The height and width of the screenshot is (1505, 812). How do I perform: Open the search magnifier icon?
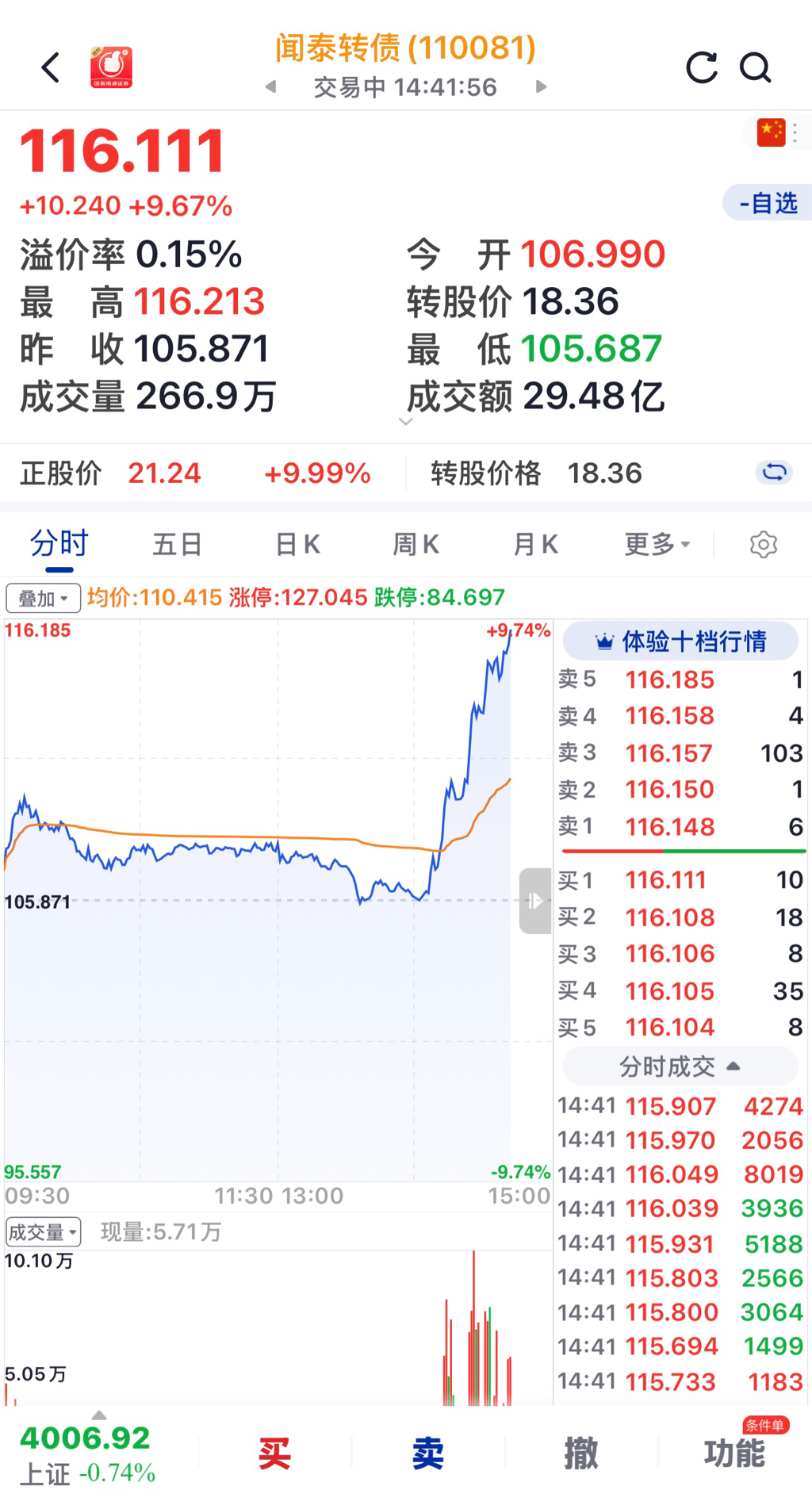coord(756,68)
